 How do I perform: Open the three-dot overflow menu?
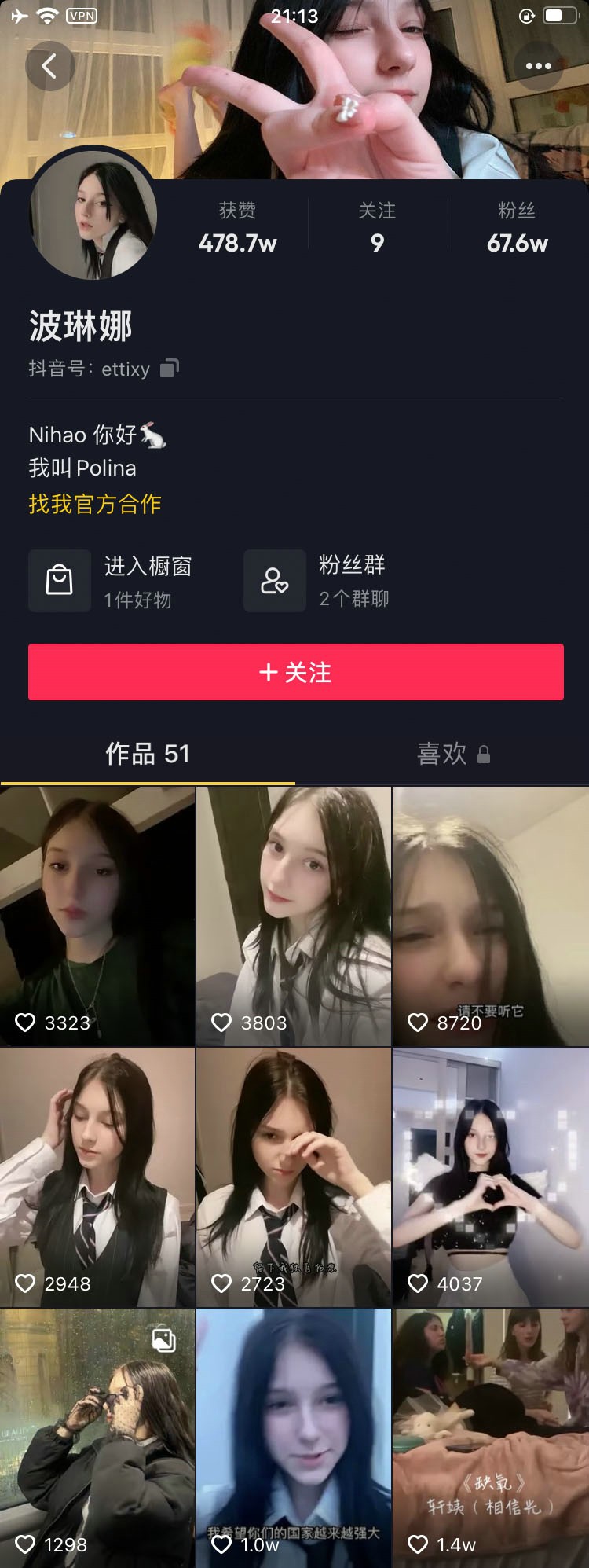[538, 66]
